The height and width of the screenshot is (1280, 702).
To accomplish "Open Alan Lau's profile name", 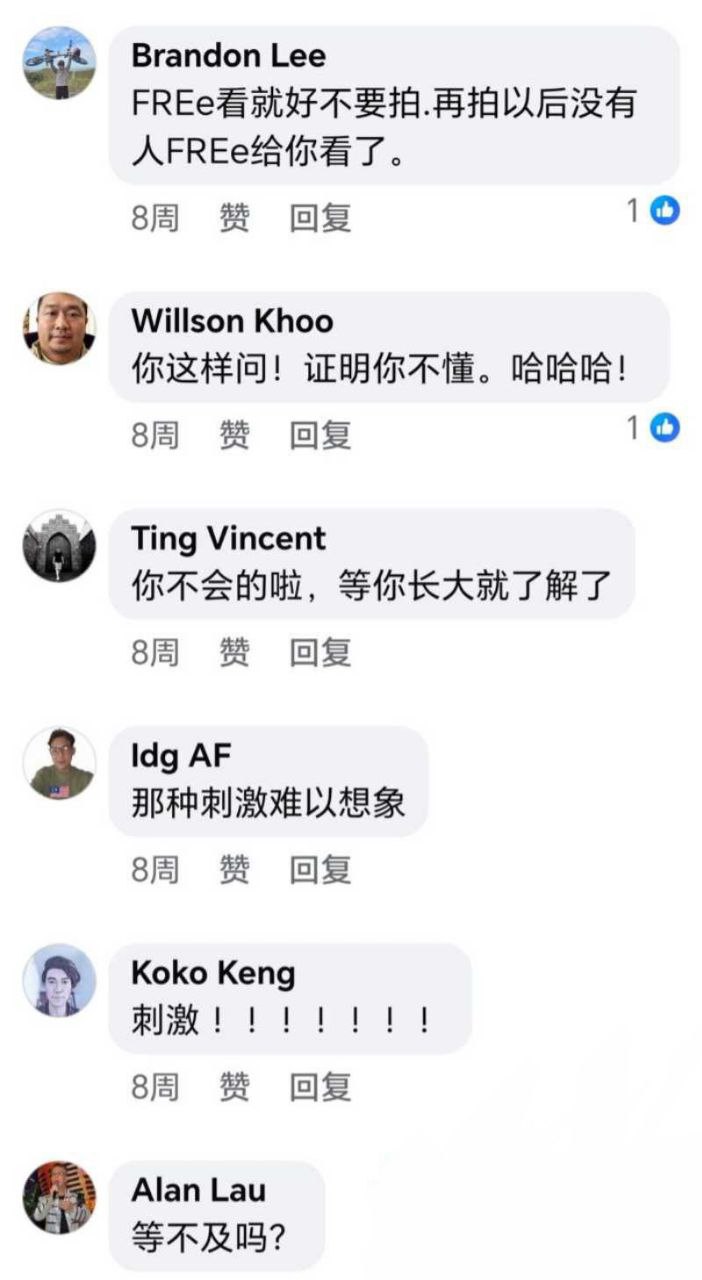I will 199,1190.
